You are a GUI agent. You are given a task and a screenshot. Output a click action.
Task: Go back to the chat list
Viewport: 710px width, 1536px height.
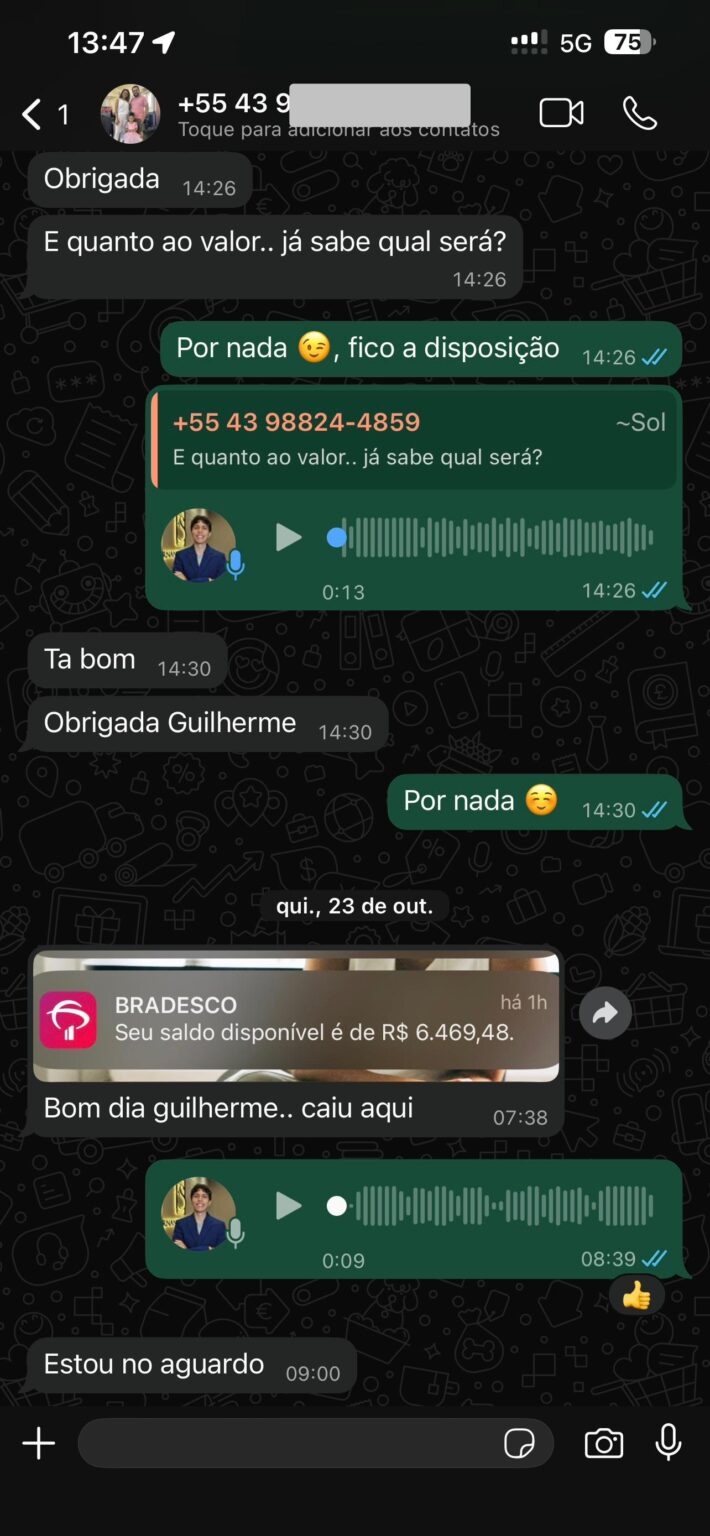[33, 114]
